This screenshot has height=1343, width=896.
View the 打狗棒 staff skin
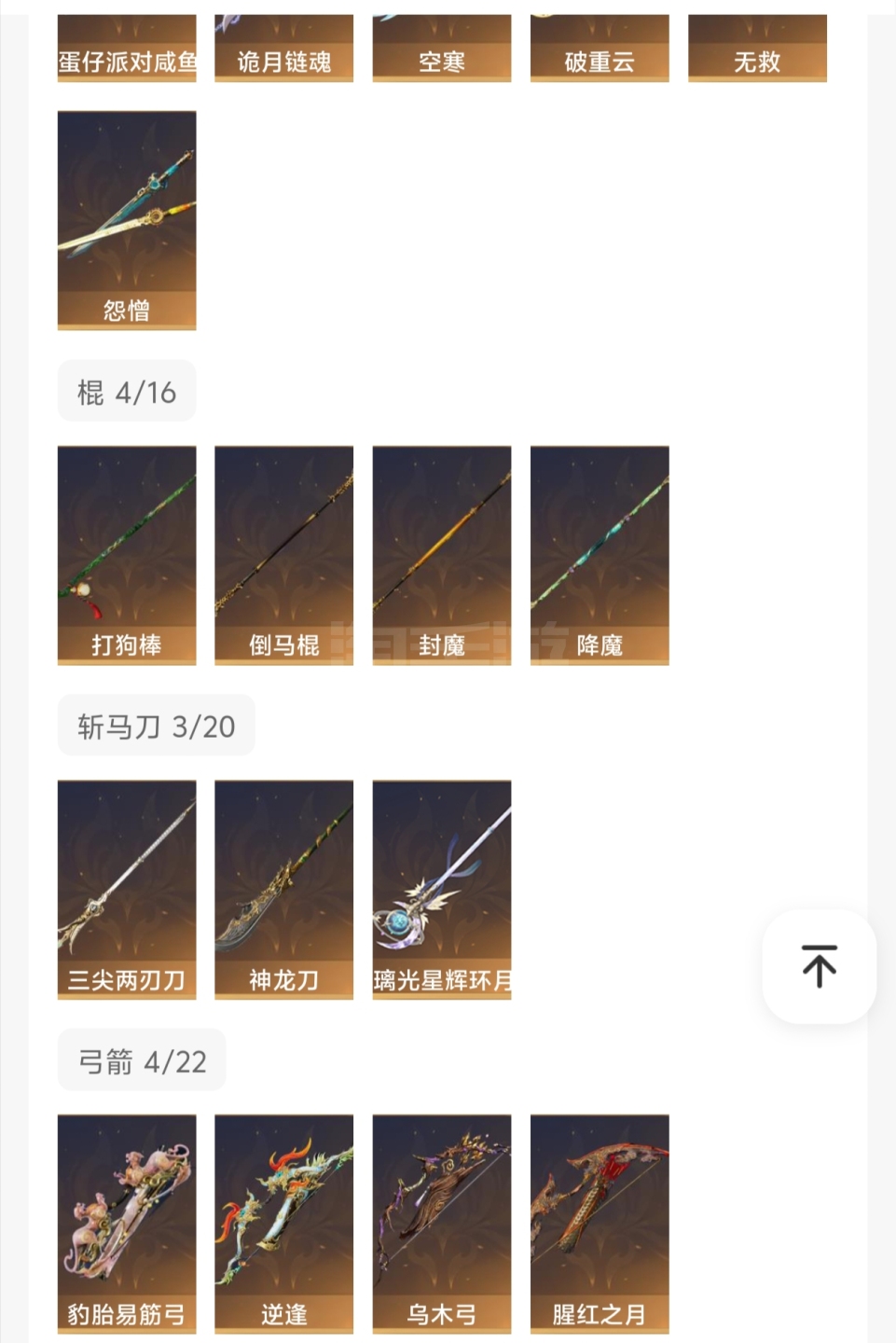pos(127,555)
